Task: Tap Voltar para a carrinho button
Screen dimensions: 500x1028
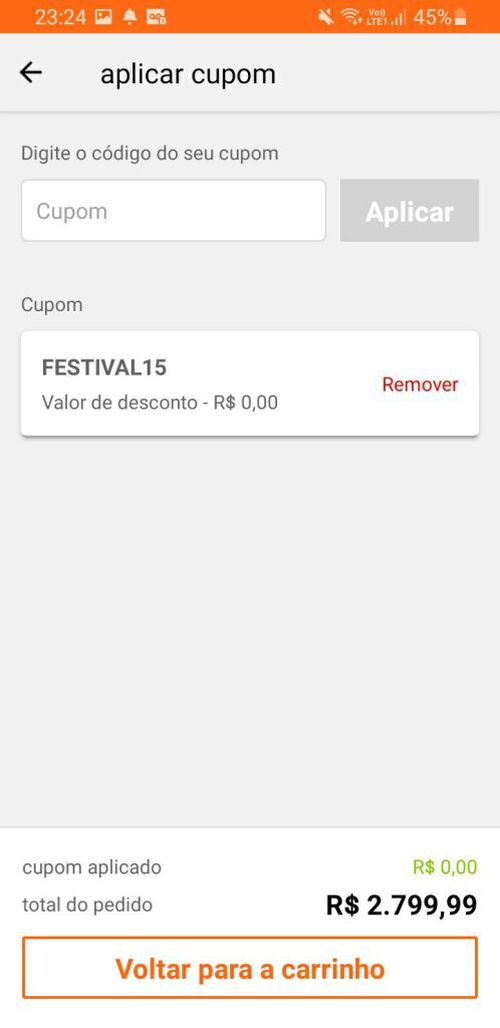Action: pyautogui.click(x=250, y=968)
